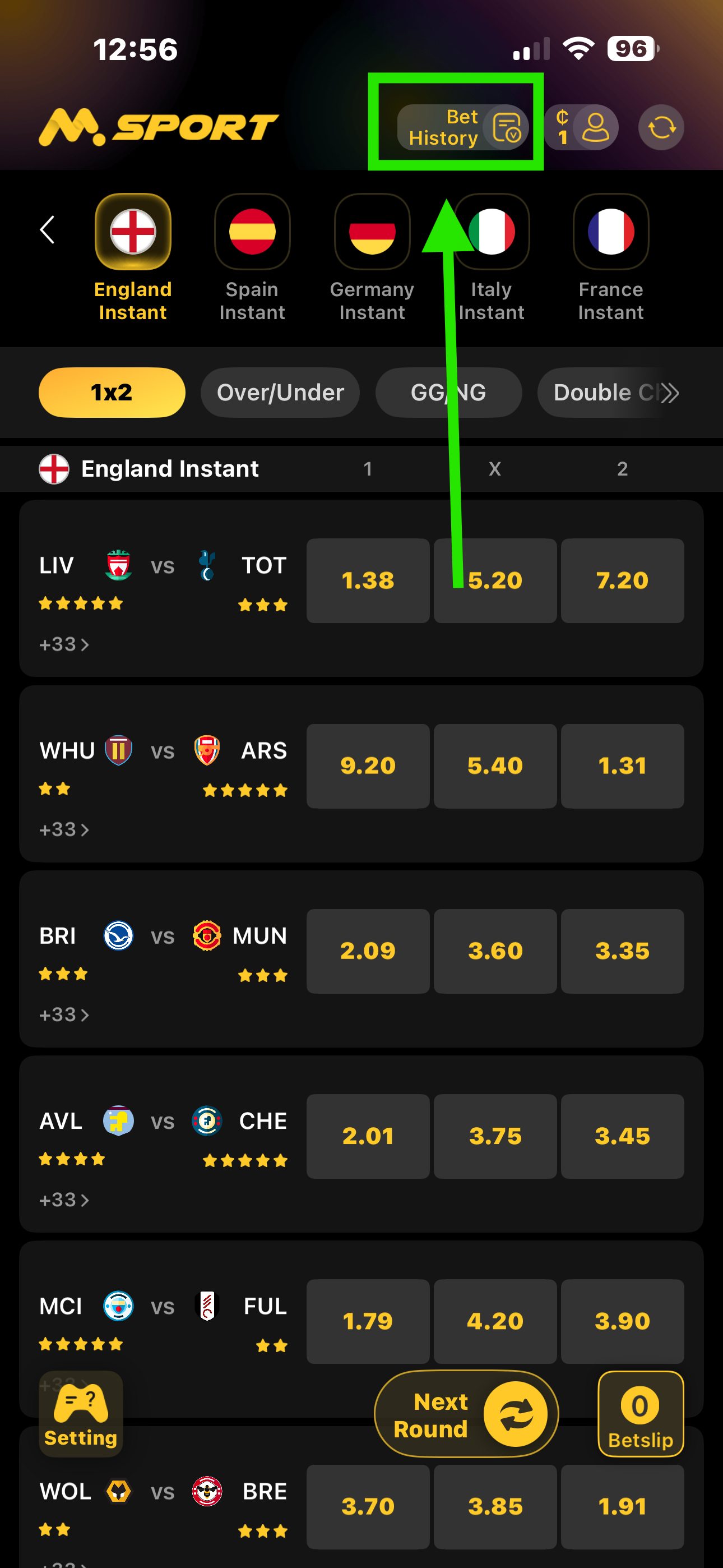
Task: Bet on LIV win at 1.38
Action: point(368,580)
